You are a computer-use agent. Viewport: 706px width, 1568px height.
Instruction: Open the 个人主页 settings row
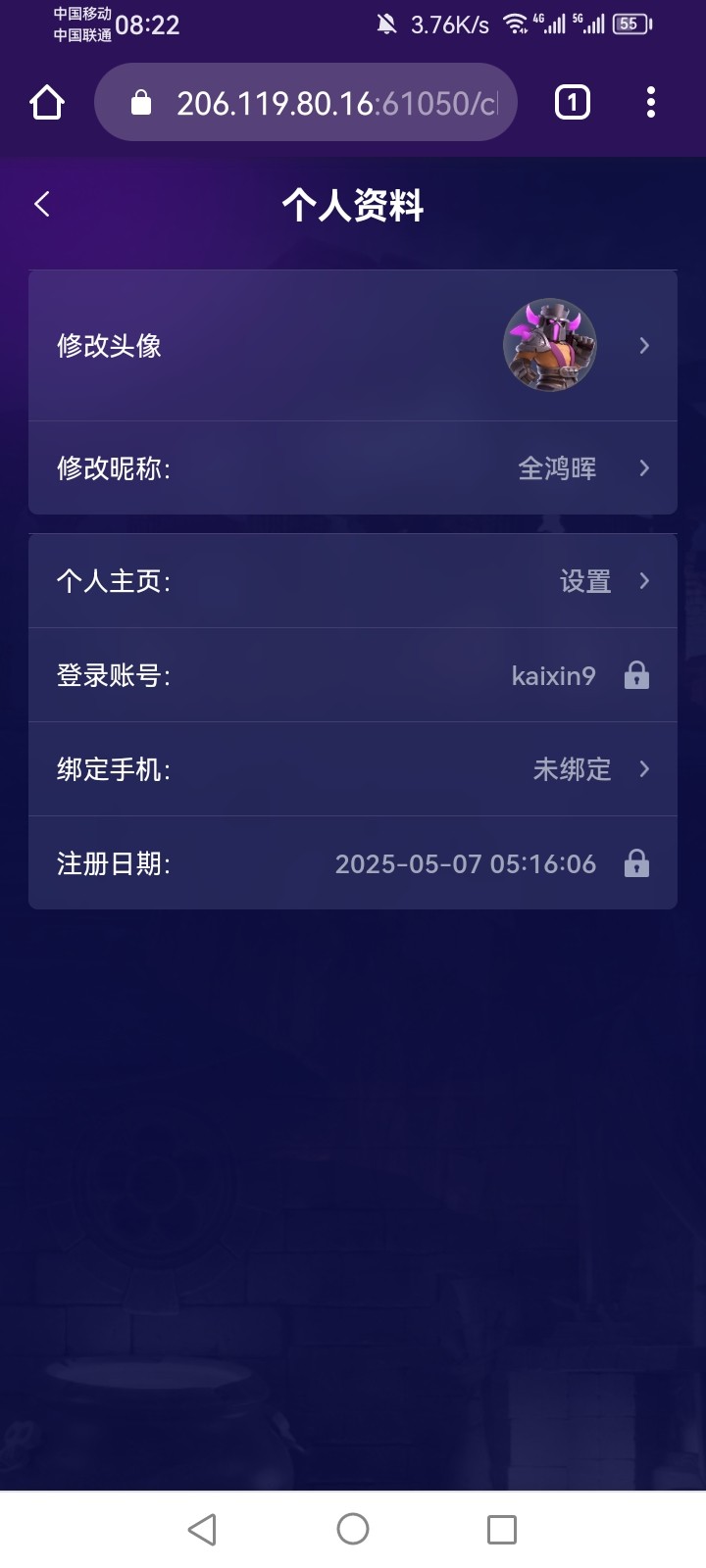353,581
